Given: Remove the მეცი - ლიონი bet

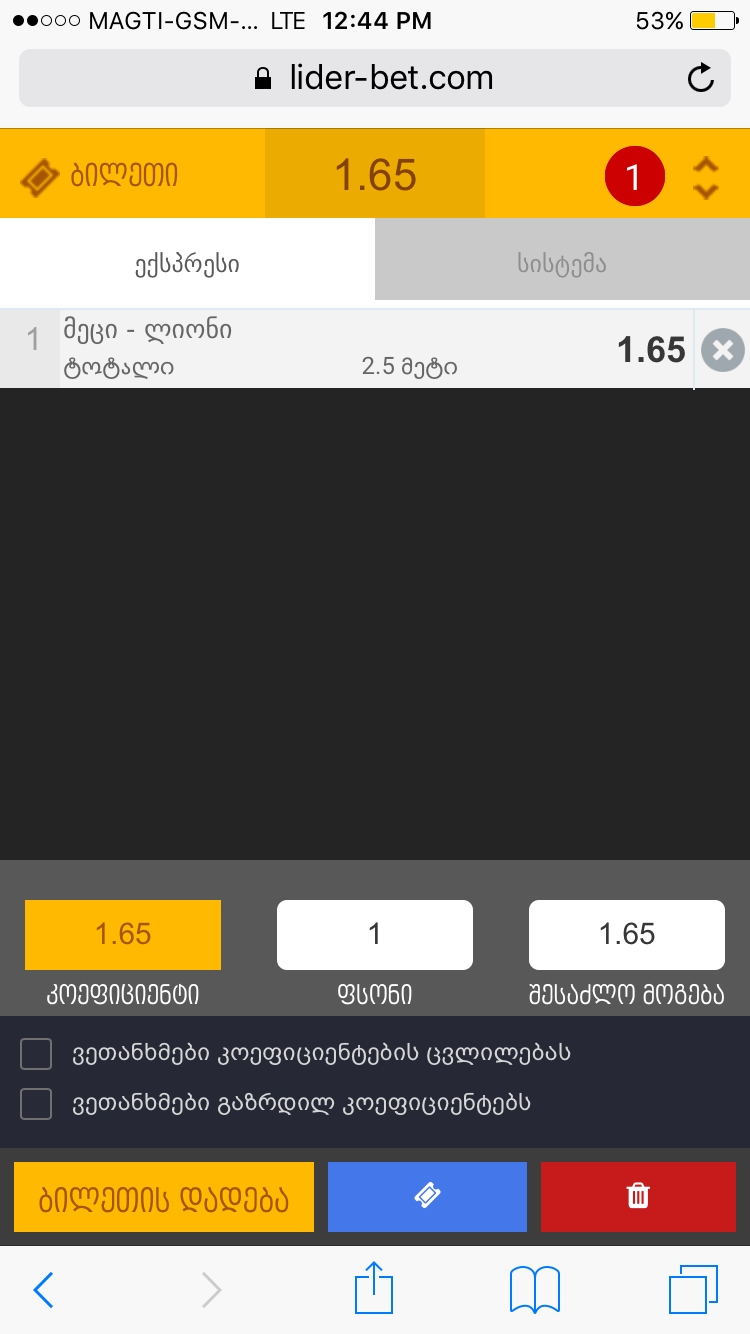Looking at the screenshot, I should tap(723, 350).
